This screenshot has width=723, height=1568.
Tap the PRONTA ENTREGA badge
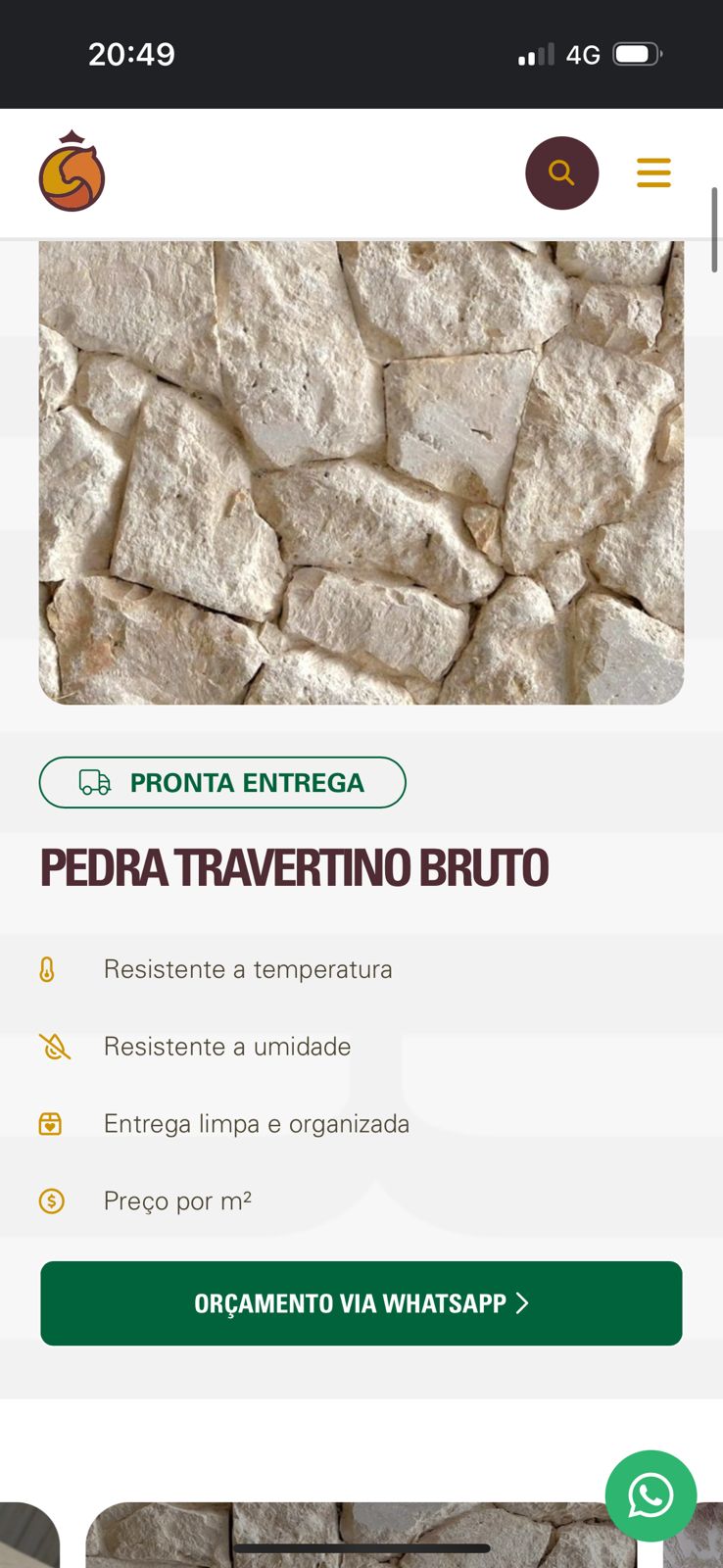[222, 782]
